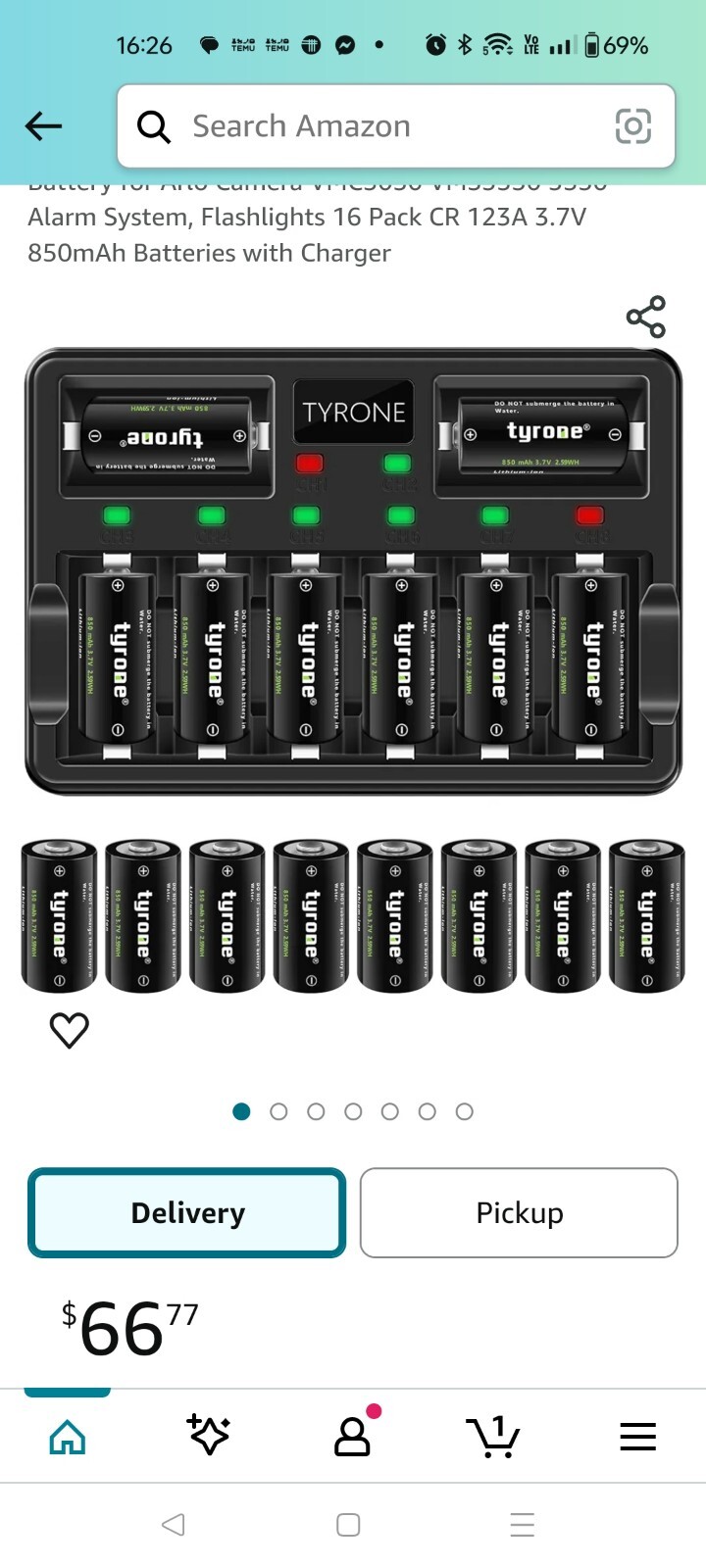This screenshot has height=1568, width=706.
Task: Tap the Android back navigation triangle
Action: click(x=174, y=1524)
